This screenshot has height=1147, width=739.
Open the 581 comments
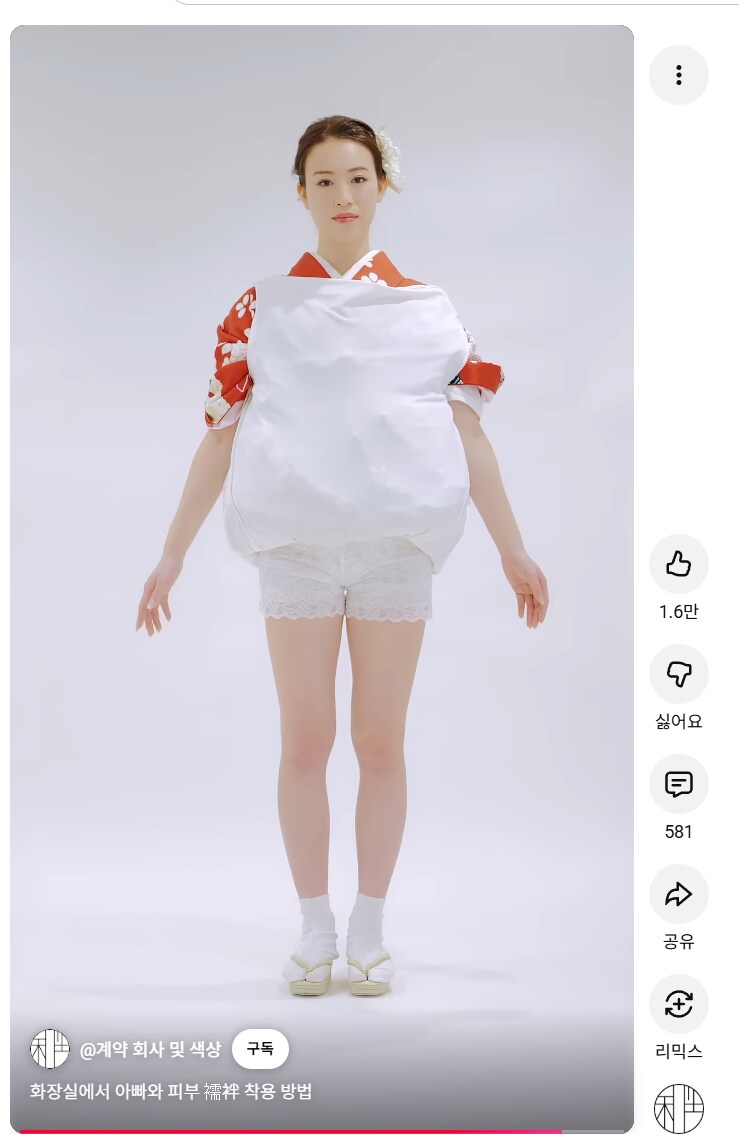678,784
